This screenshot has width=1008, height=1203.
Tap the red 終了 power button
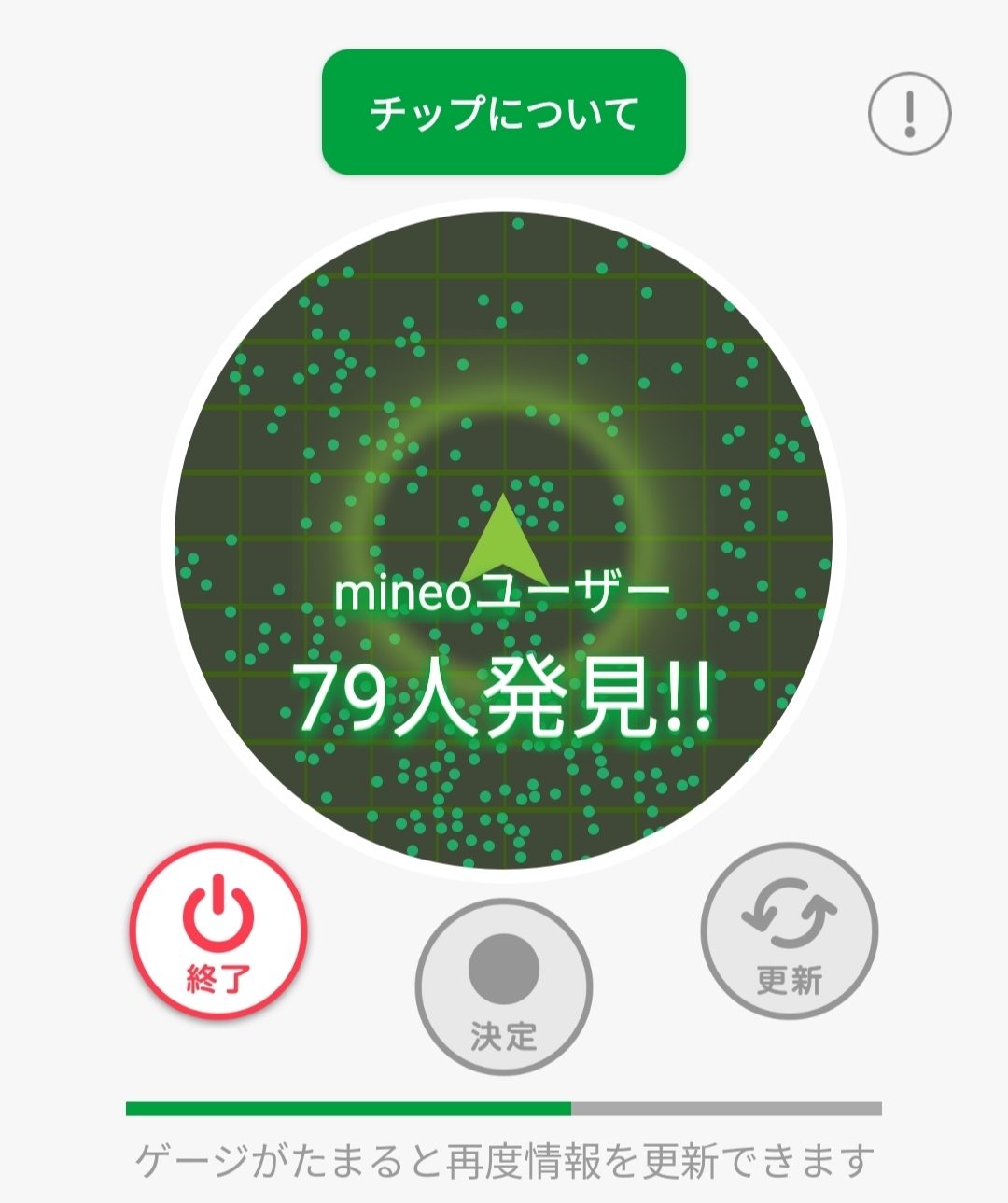tap(218, 930)
